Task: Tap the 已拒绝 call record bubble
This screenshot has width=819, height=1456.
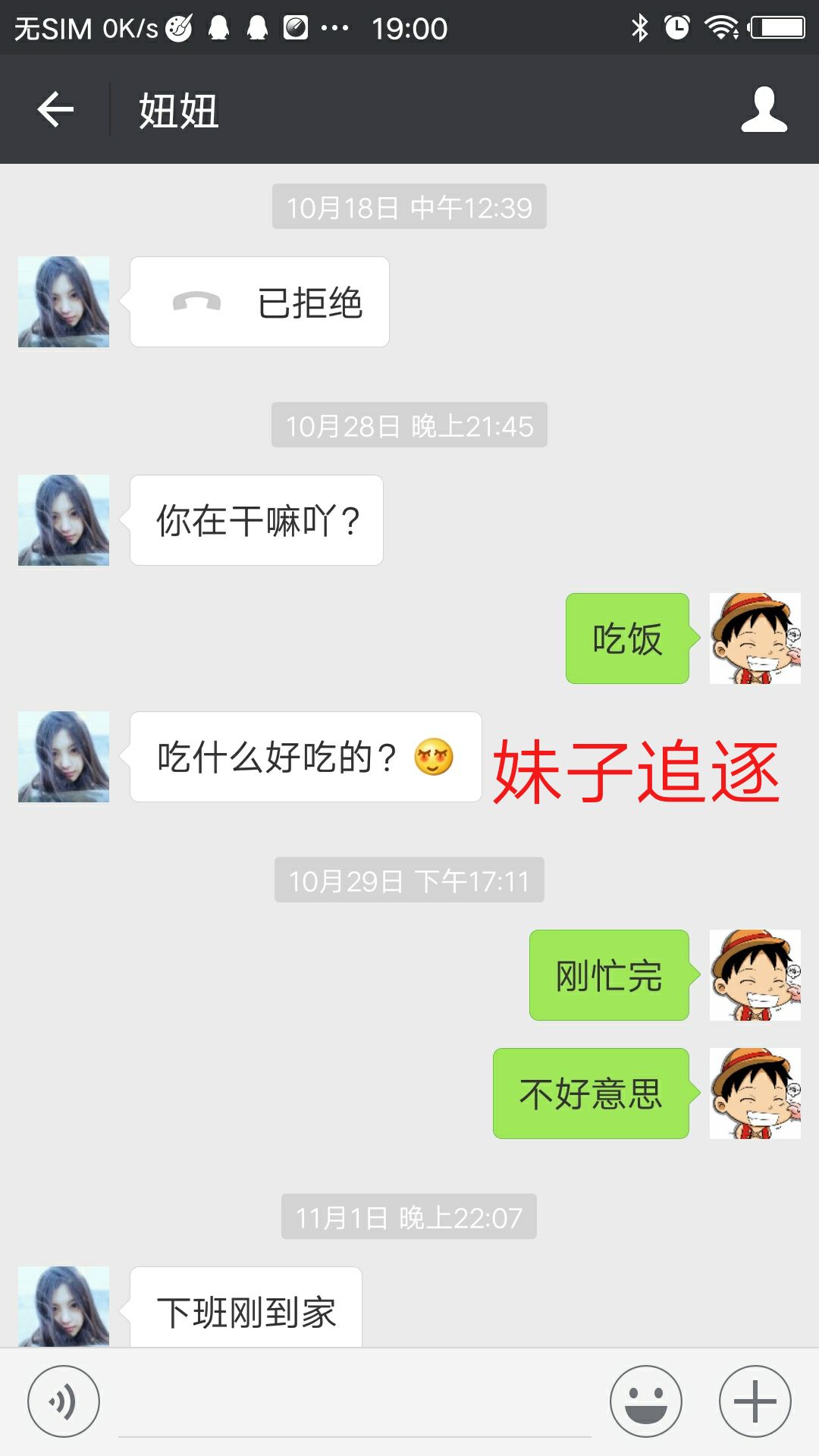Action: (259, 302)
